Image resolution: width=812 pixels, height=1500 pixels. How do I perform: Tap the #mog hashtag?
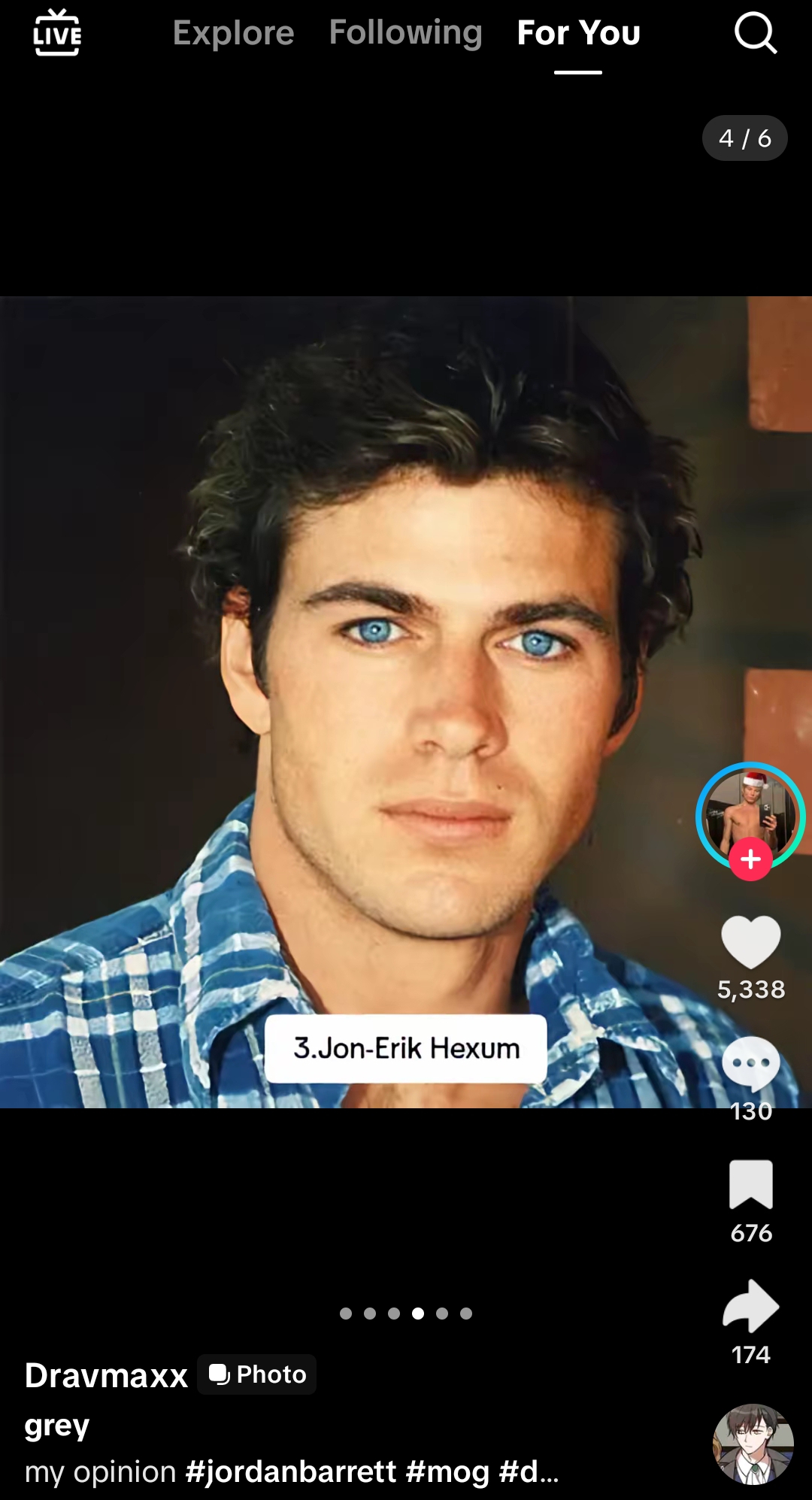(447, 1471)
